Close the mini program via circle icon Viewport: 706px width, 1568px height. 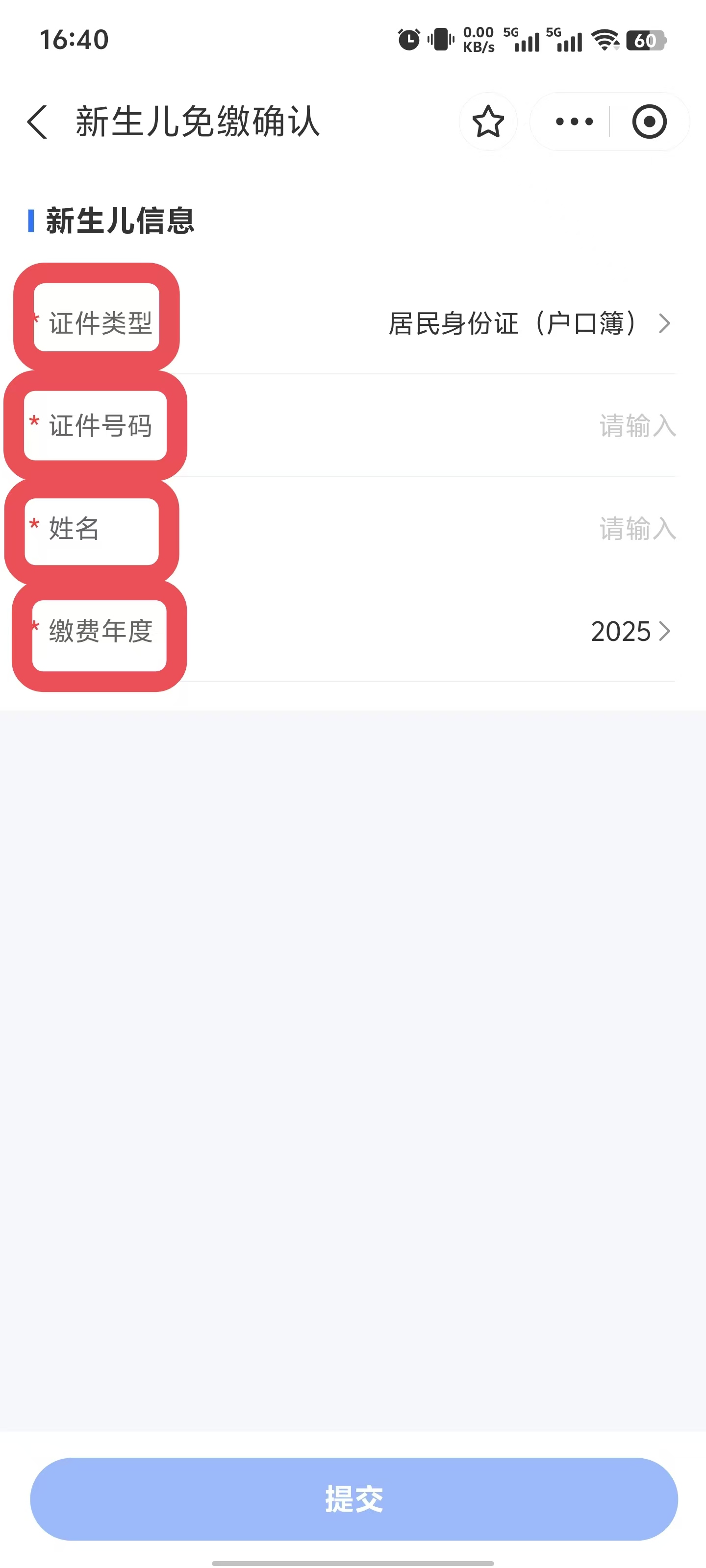click(x=649, y=122)
